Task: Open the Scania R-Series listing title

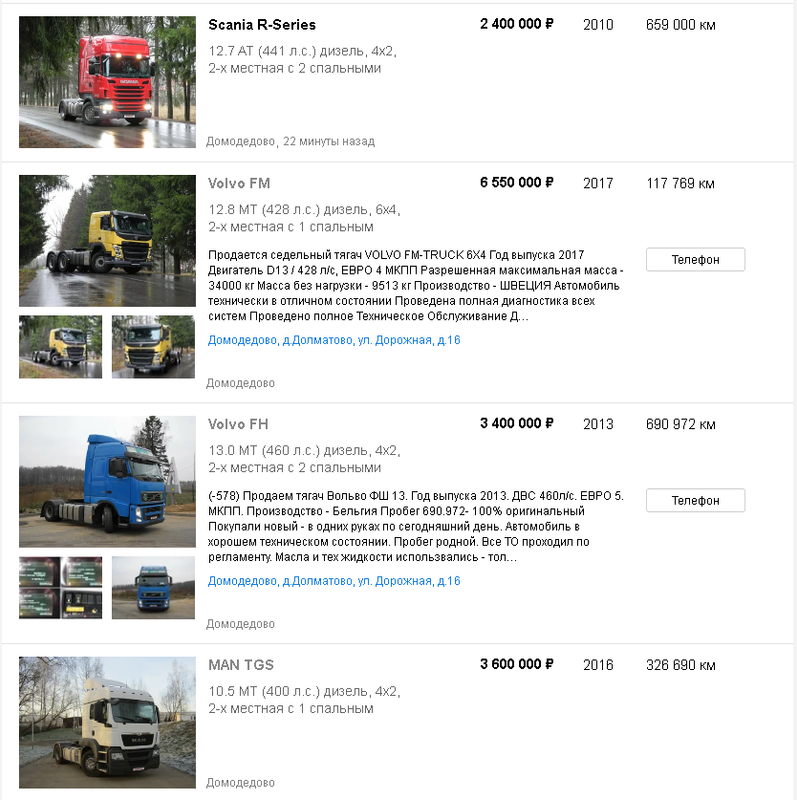Action: click(261, 25)
